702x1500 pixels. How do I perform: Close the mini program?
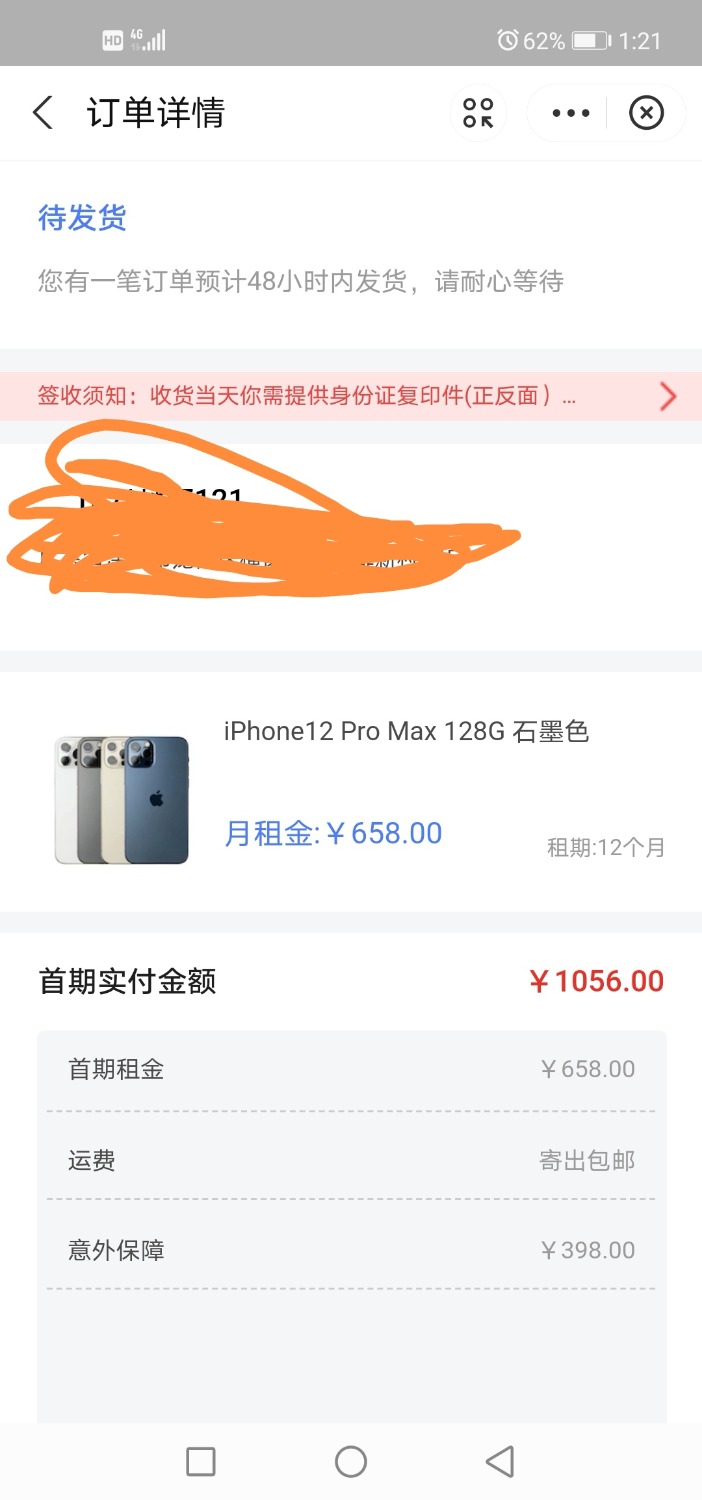pyautogui.click(x=646, y=113)
